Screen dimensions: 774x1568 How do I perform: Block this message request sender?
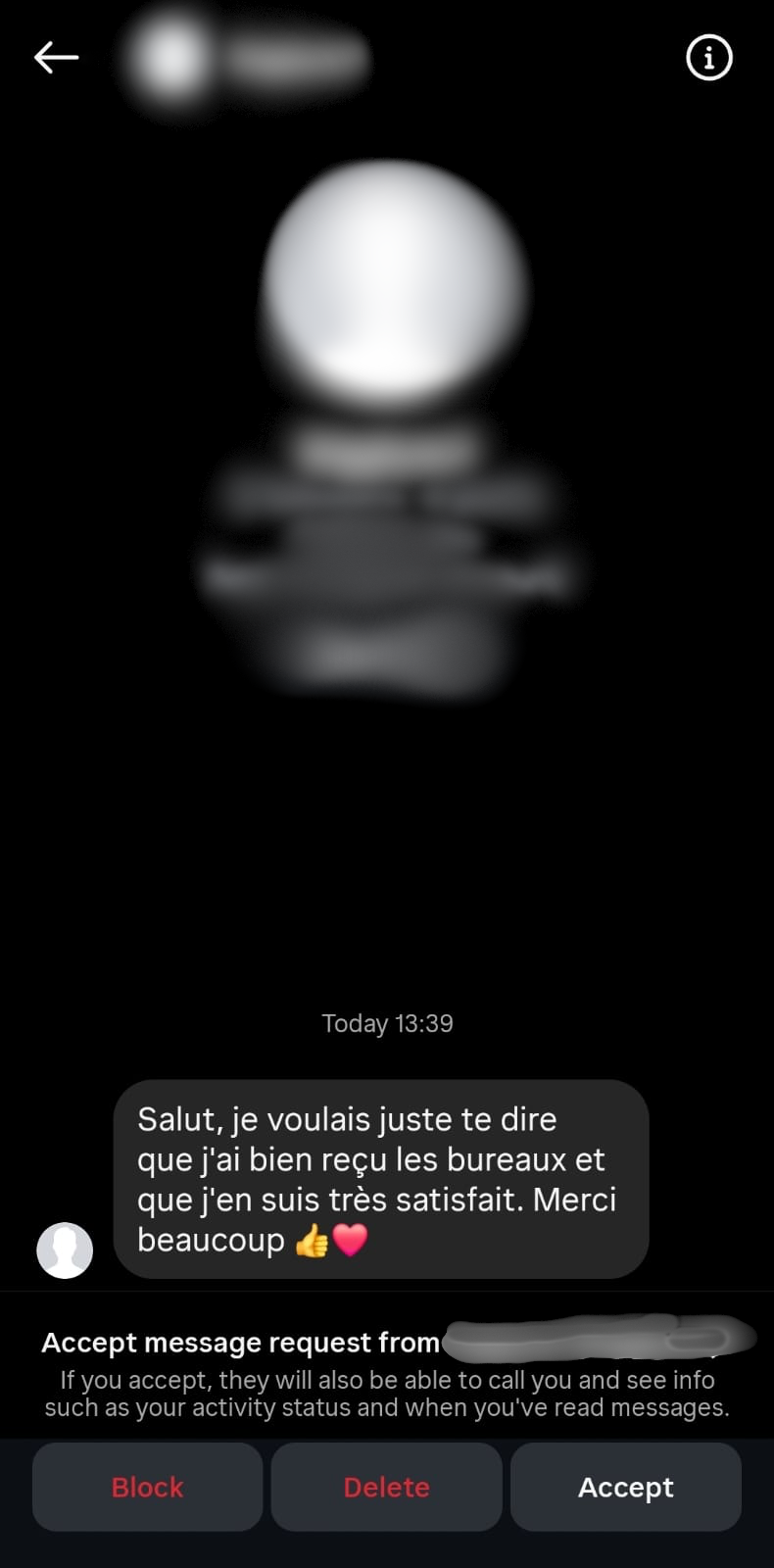[147, 1487]
